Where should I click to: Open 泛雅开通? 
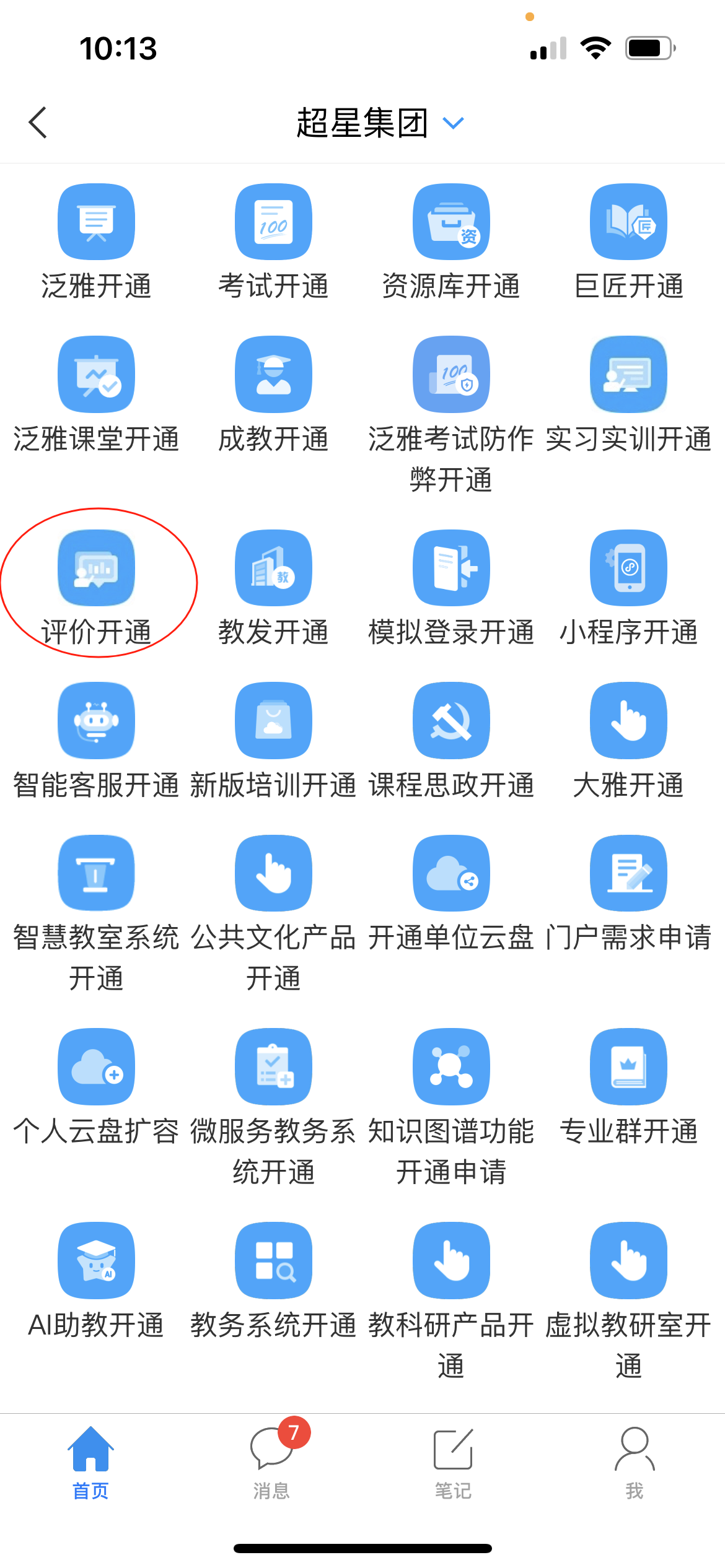pyautogui.click(x=96, y=222)
